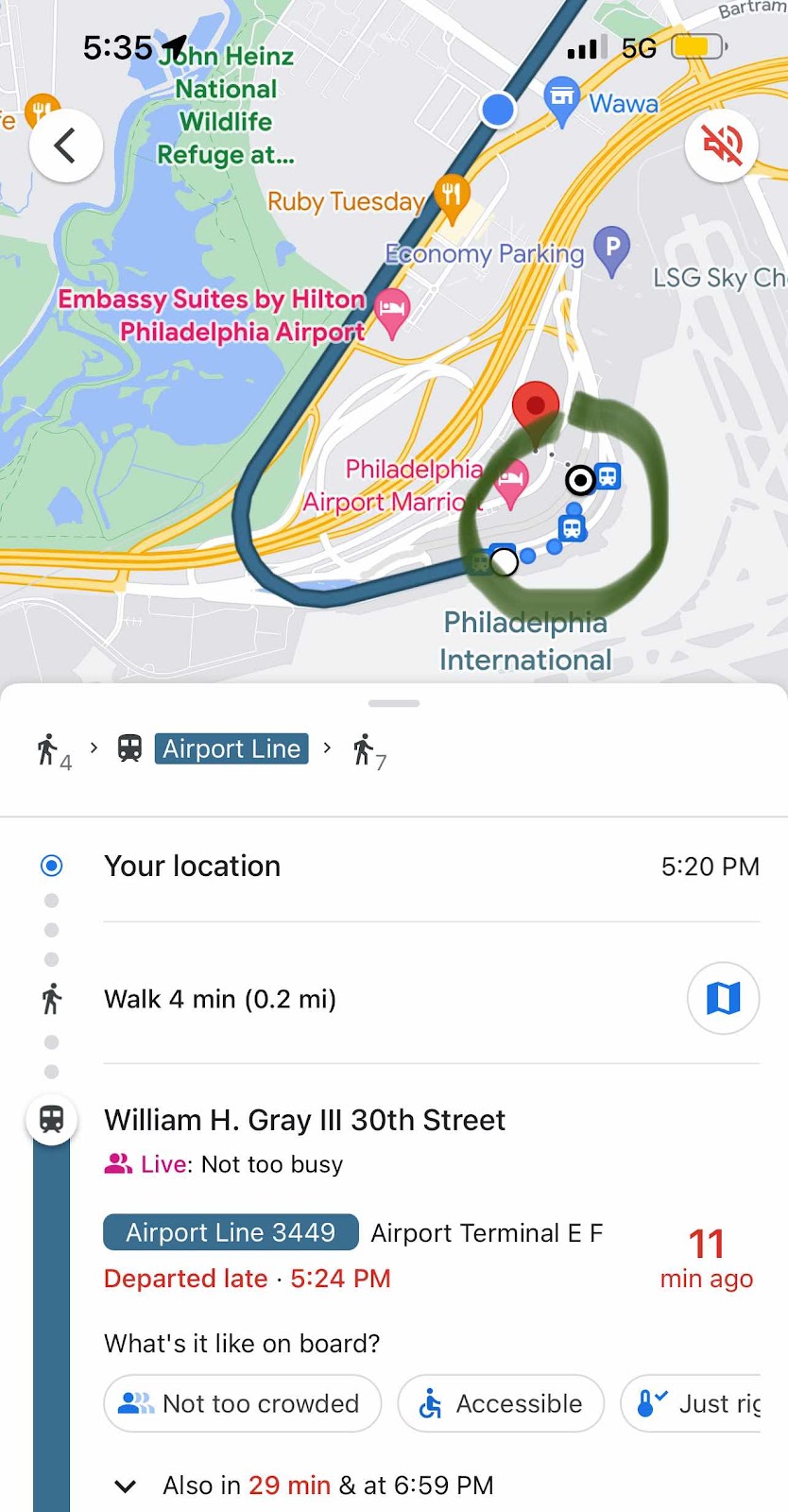Tap the red destination pin on map
This screenshot has height=1512, width=788.
tap(536, 408)
